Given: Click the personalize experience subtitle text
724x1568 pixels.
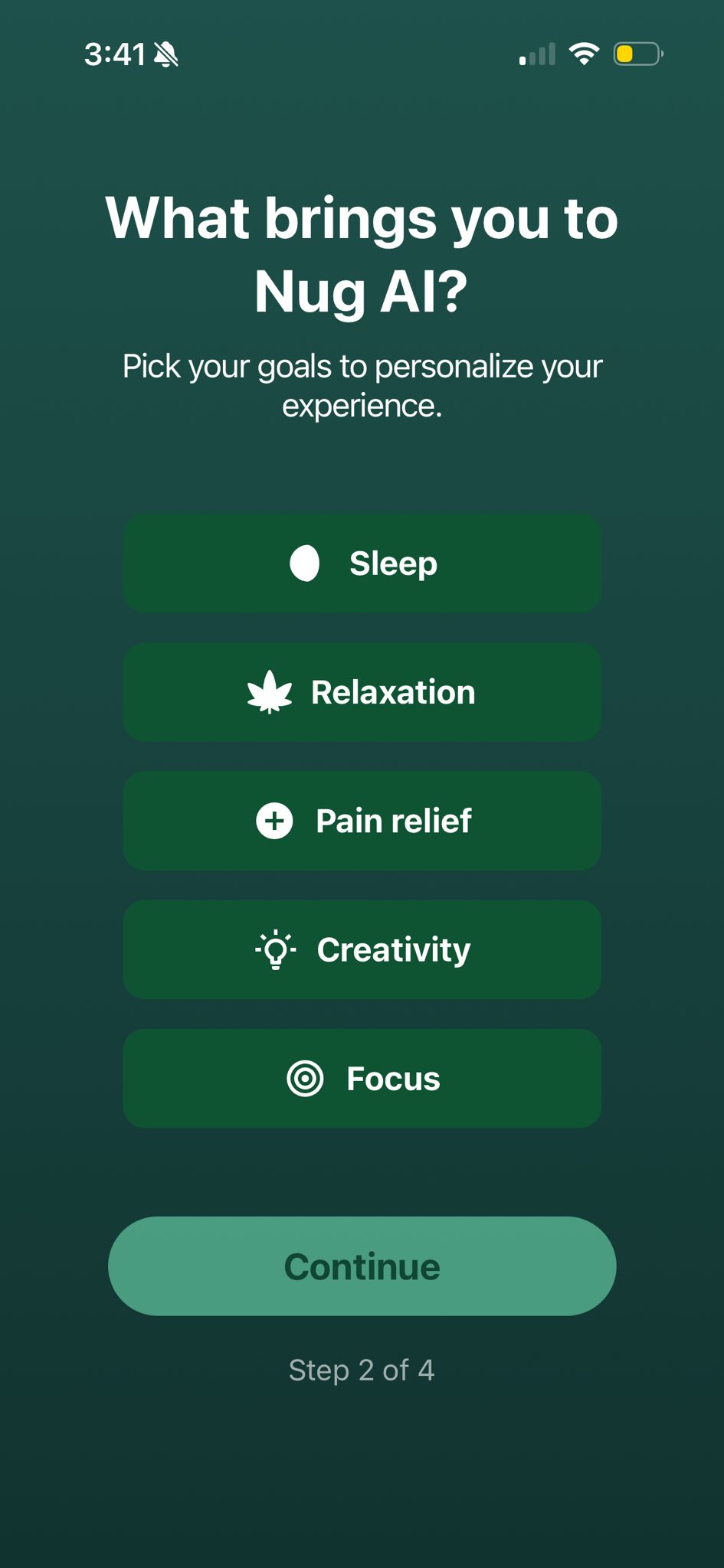Looking at the screenshot, I should click(362, 385).
